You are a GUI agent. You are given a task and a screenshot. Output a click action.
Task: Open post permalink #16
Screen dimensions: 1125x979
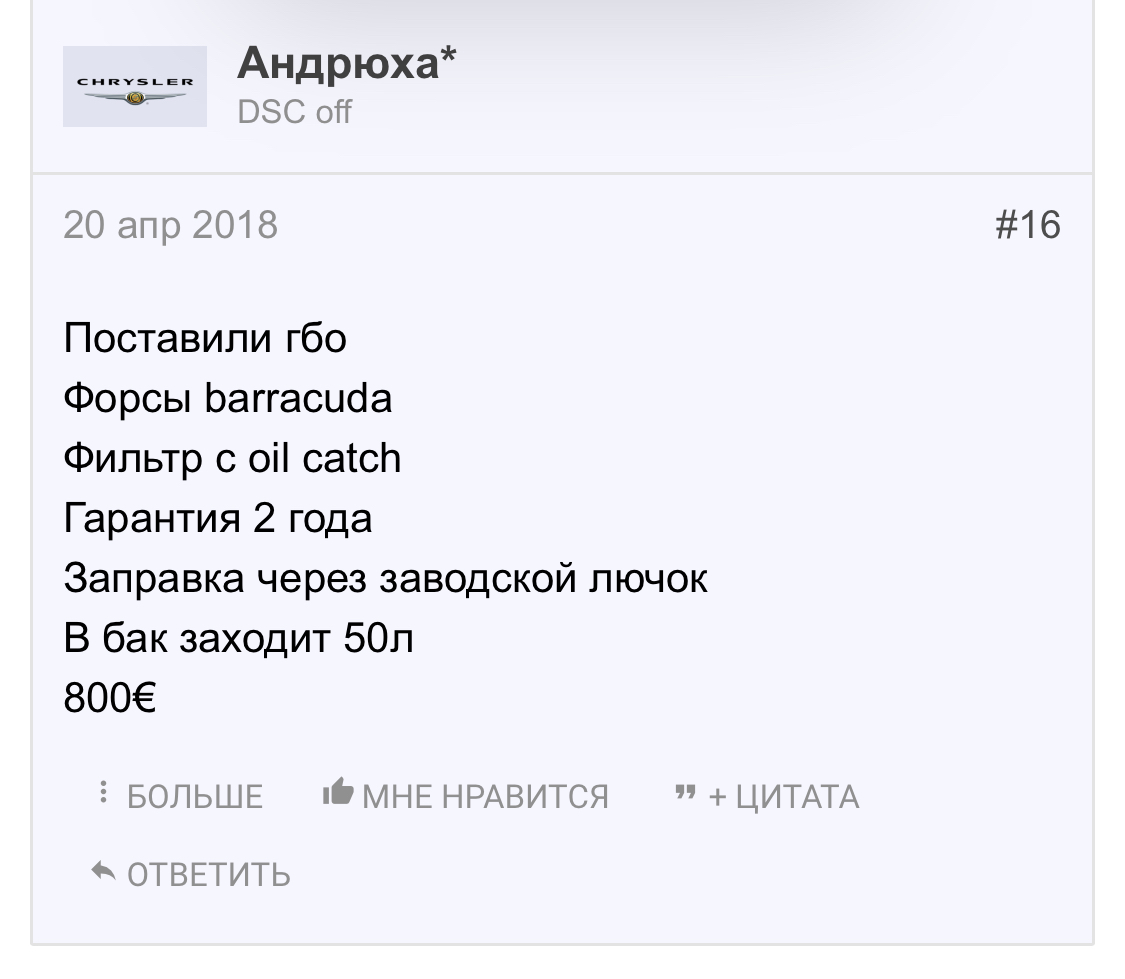click(x=1028, y=224)
